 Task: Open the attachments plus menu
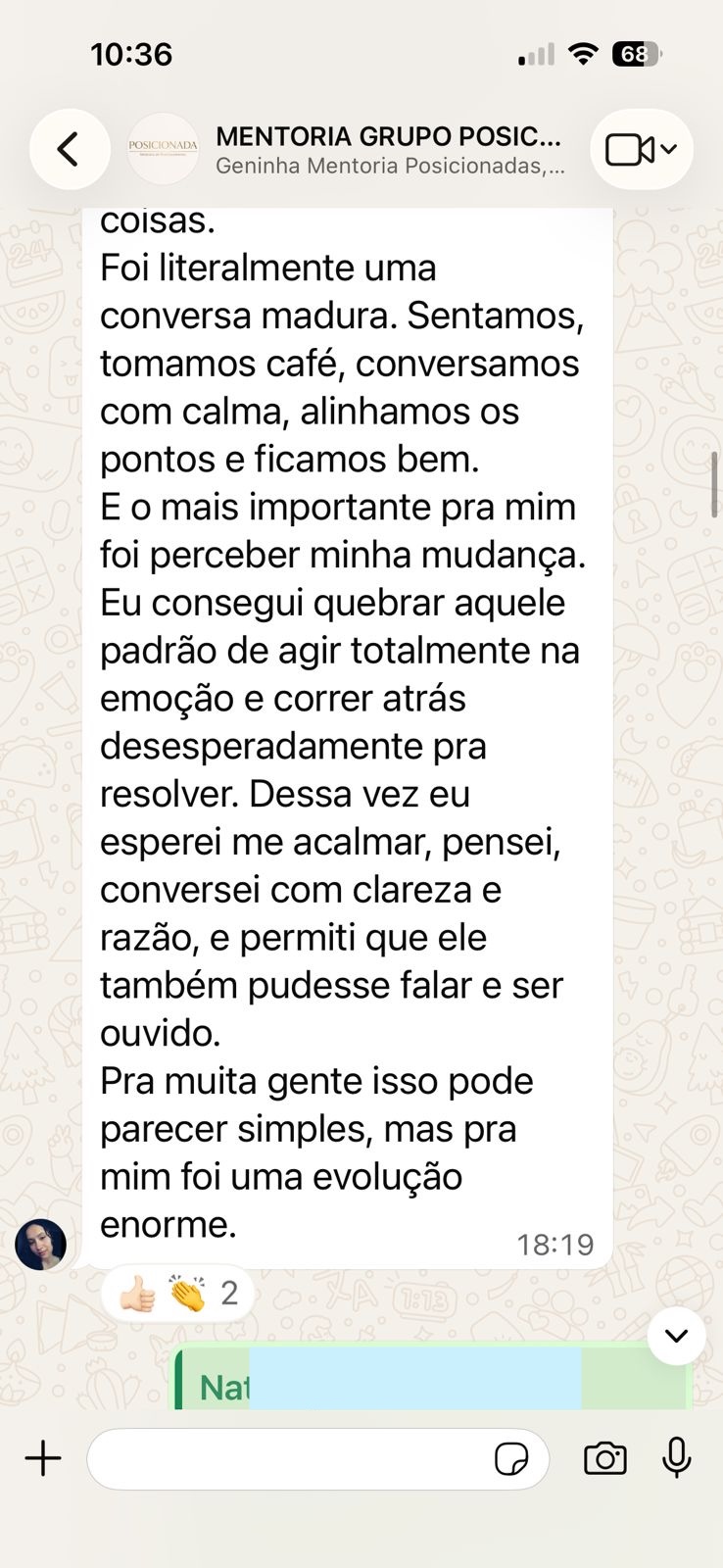43,1458
